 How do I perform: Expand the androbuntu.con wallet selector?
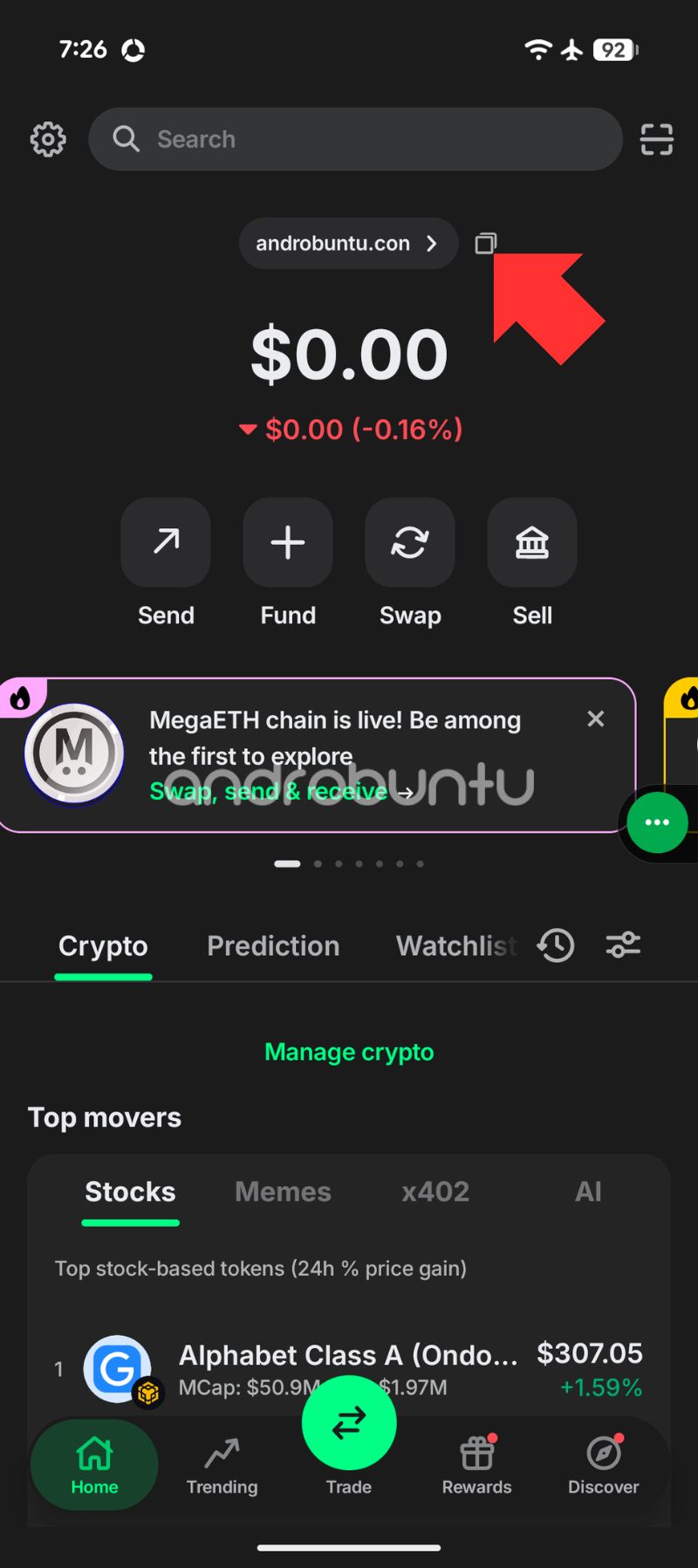click(348, 244)
